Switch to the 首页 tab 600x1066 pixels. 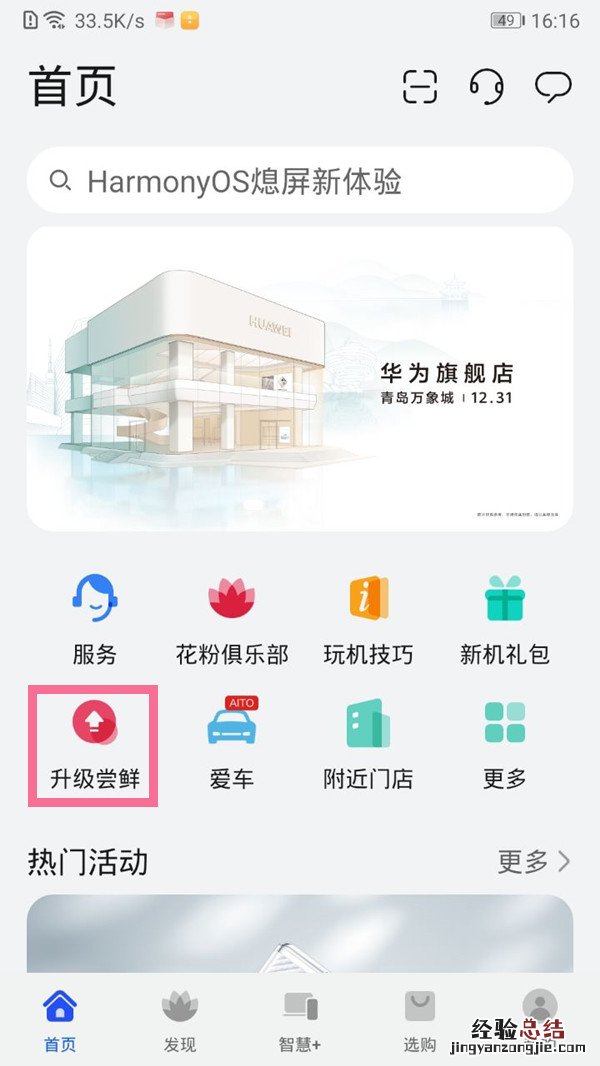[60, 1020]
